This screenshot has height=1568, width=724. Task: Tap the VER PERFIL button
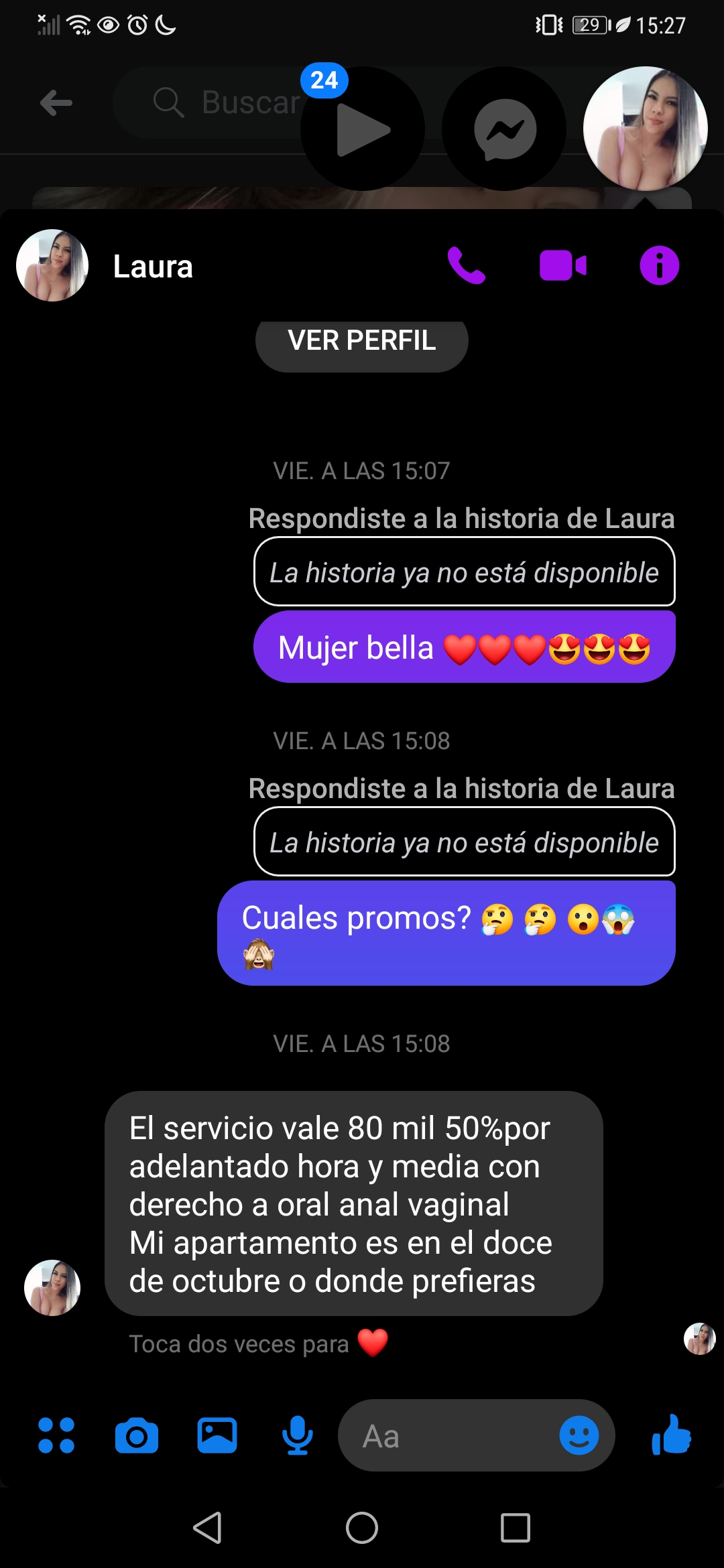click(x=362, y=343)
